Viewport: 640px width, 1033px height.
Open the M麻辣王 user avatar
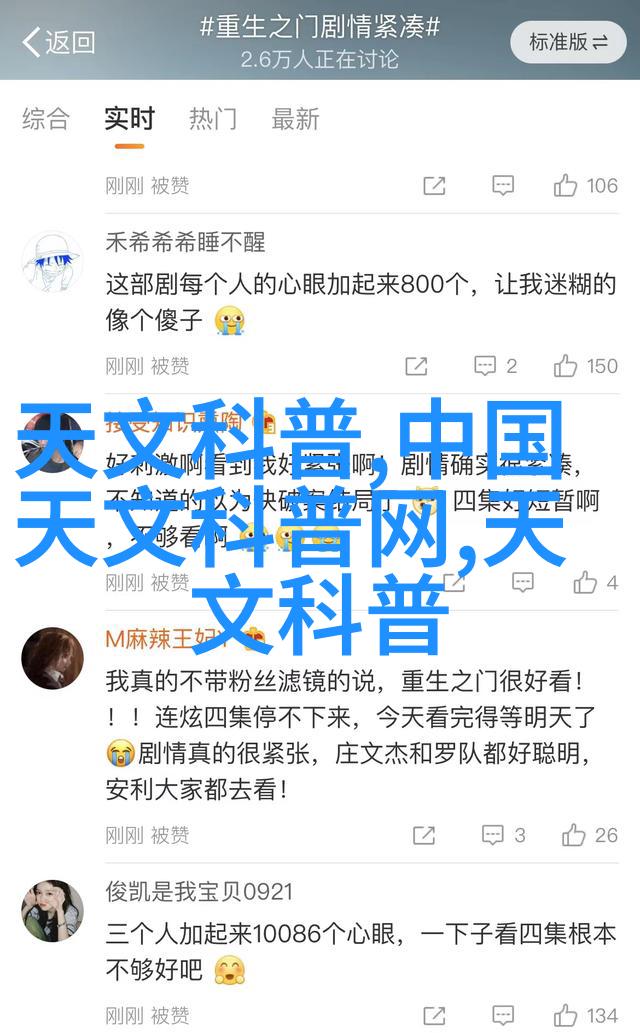pyautogui.click(x=53, y=658)
